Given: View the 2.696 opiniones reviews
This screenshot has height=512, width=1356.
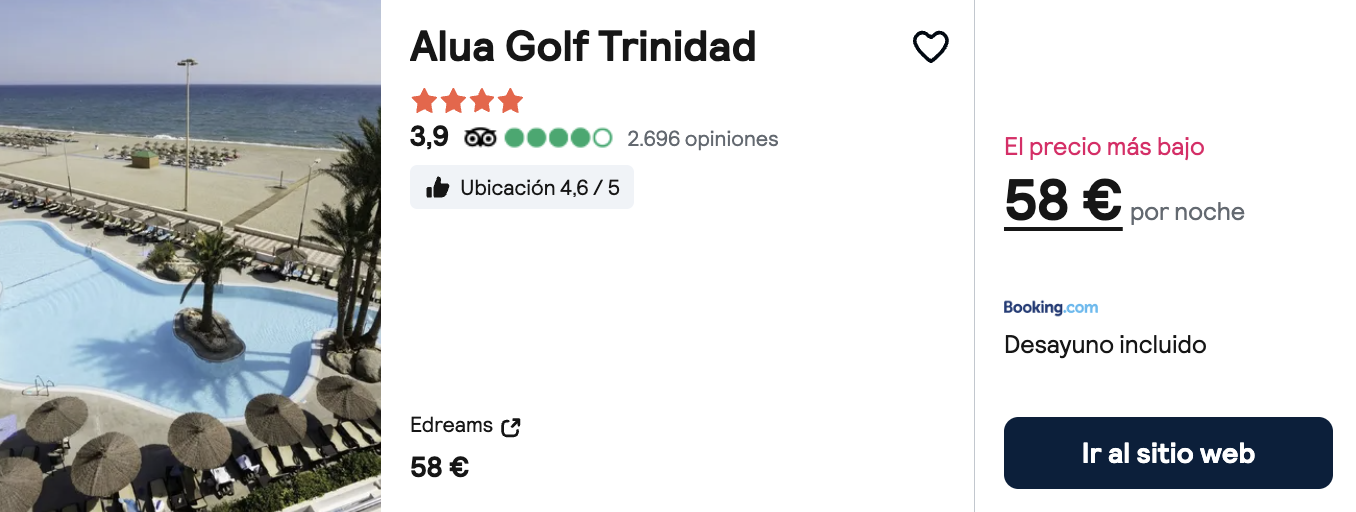Looking at the screenshot, I should click(702, 139).
